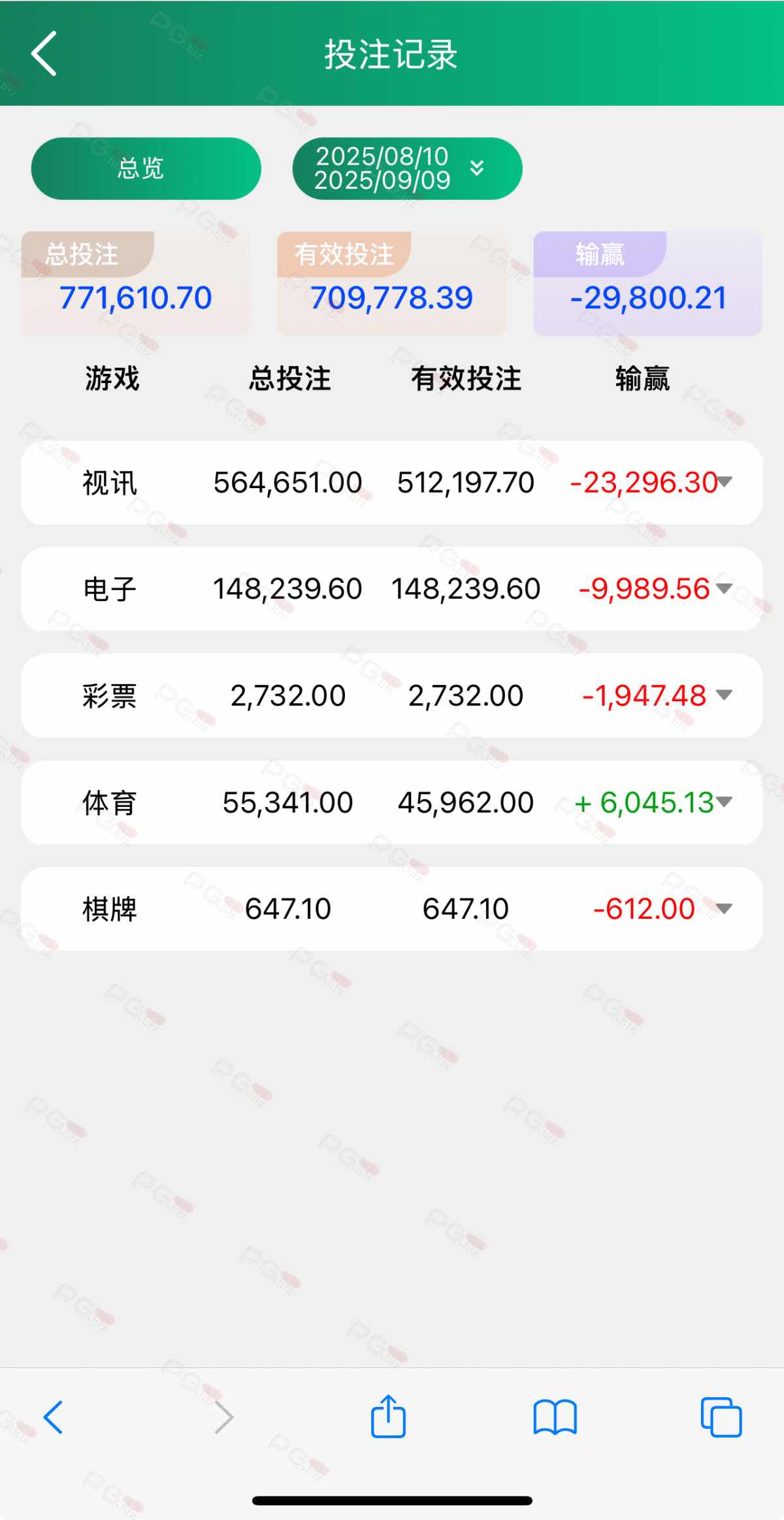
Task: Select the 总览 overview button
Action: coord(146,169)
